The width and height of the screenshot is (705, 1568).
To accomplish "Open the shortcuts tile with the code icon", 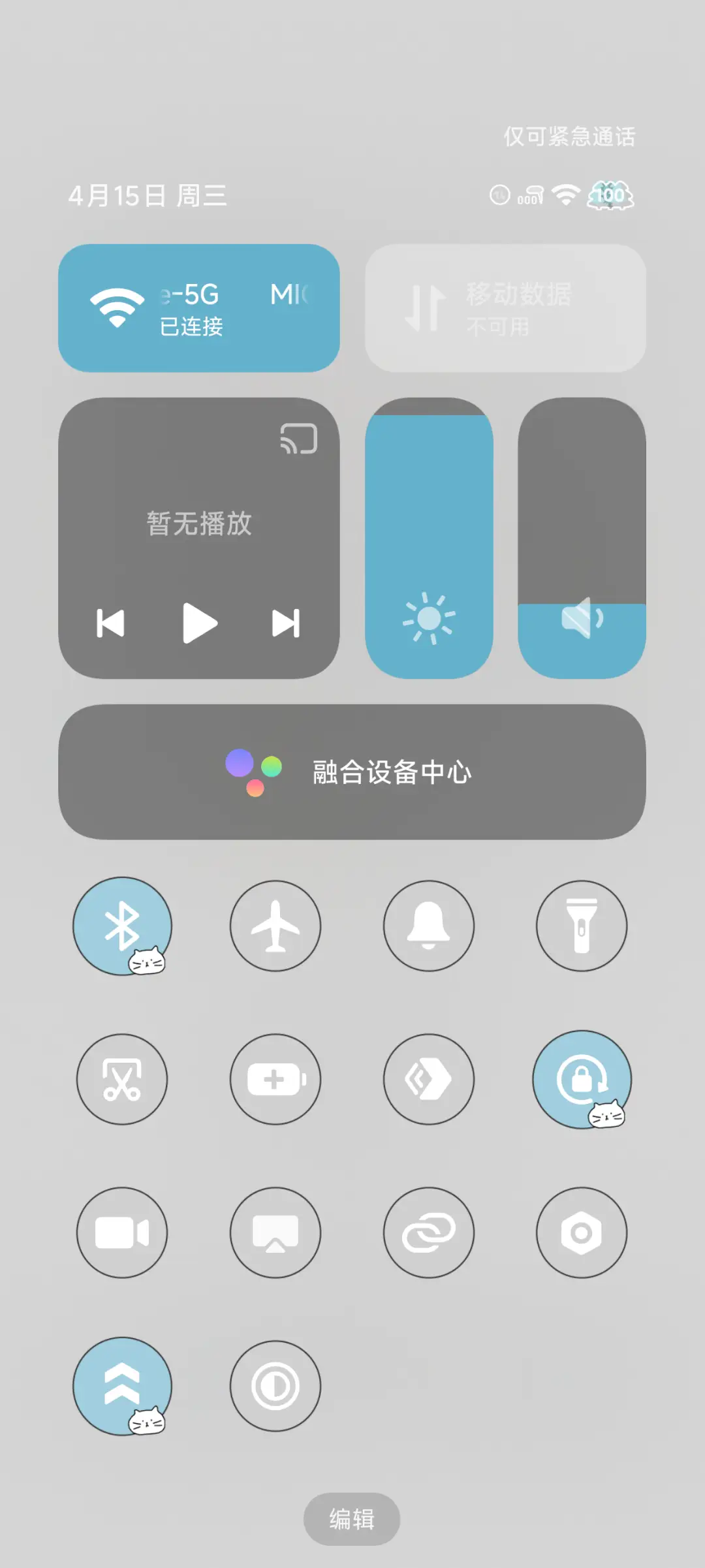I will [429, 1079].
